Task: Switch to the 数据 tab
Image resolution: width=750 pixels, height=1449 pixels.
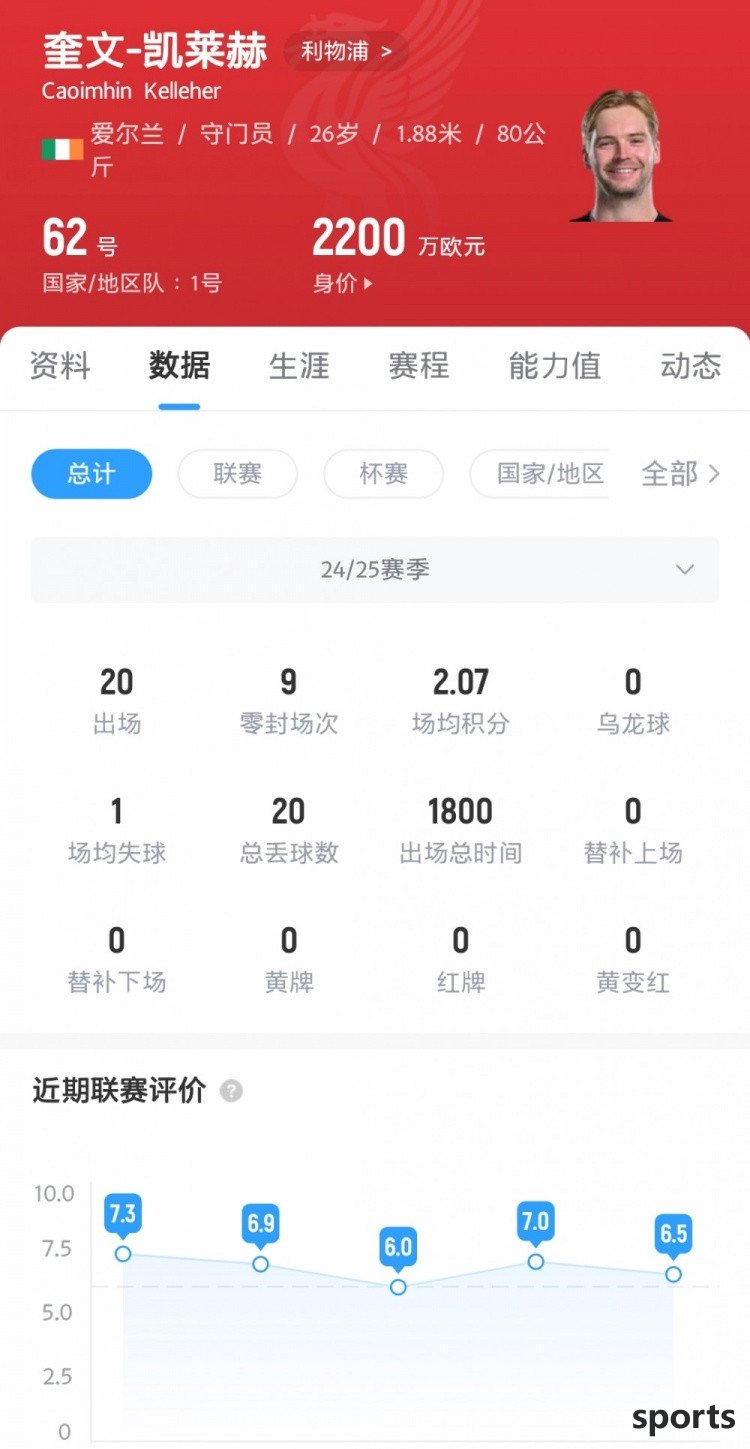Action: (x=180, y=366)
